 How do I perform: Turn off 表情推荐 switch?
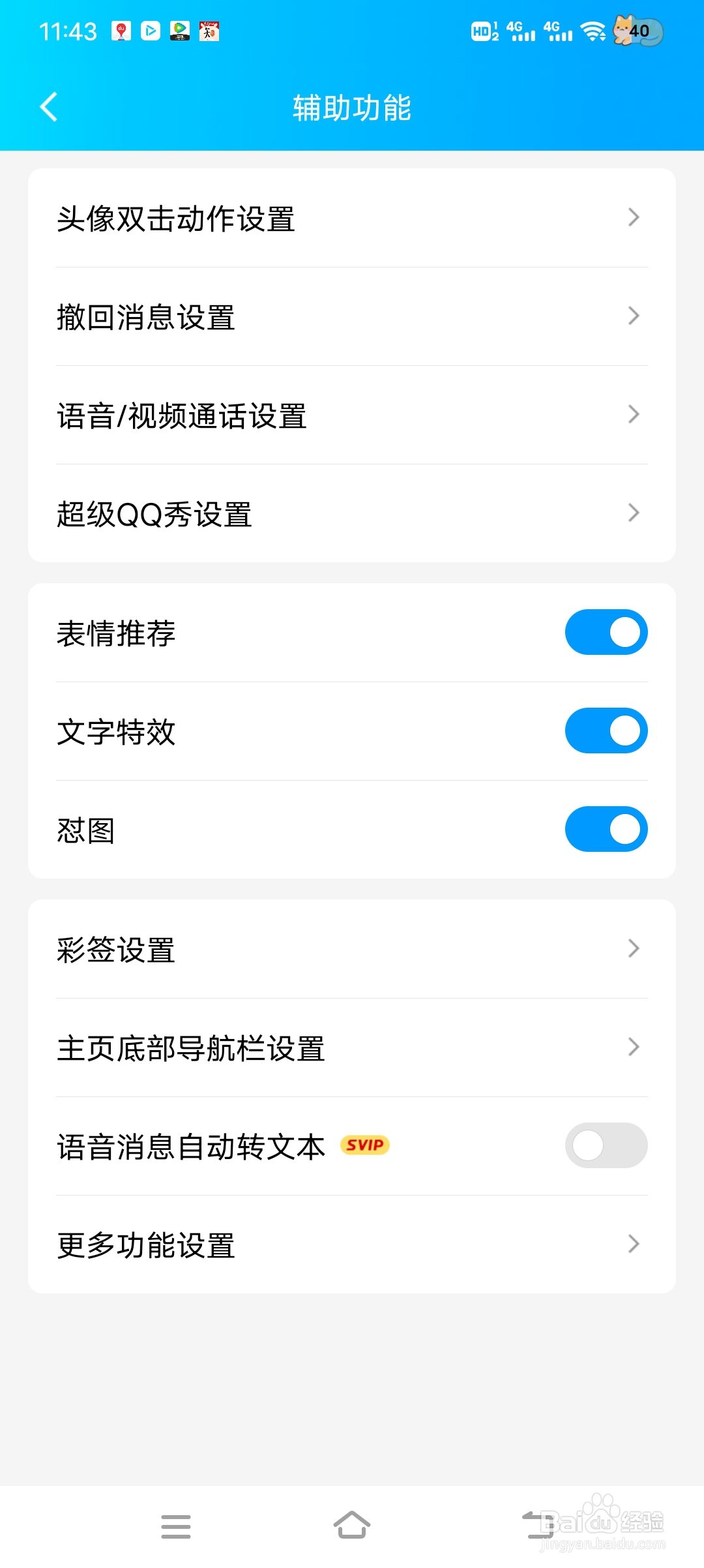coord(606,632)
